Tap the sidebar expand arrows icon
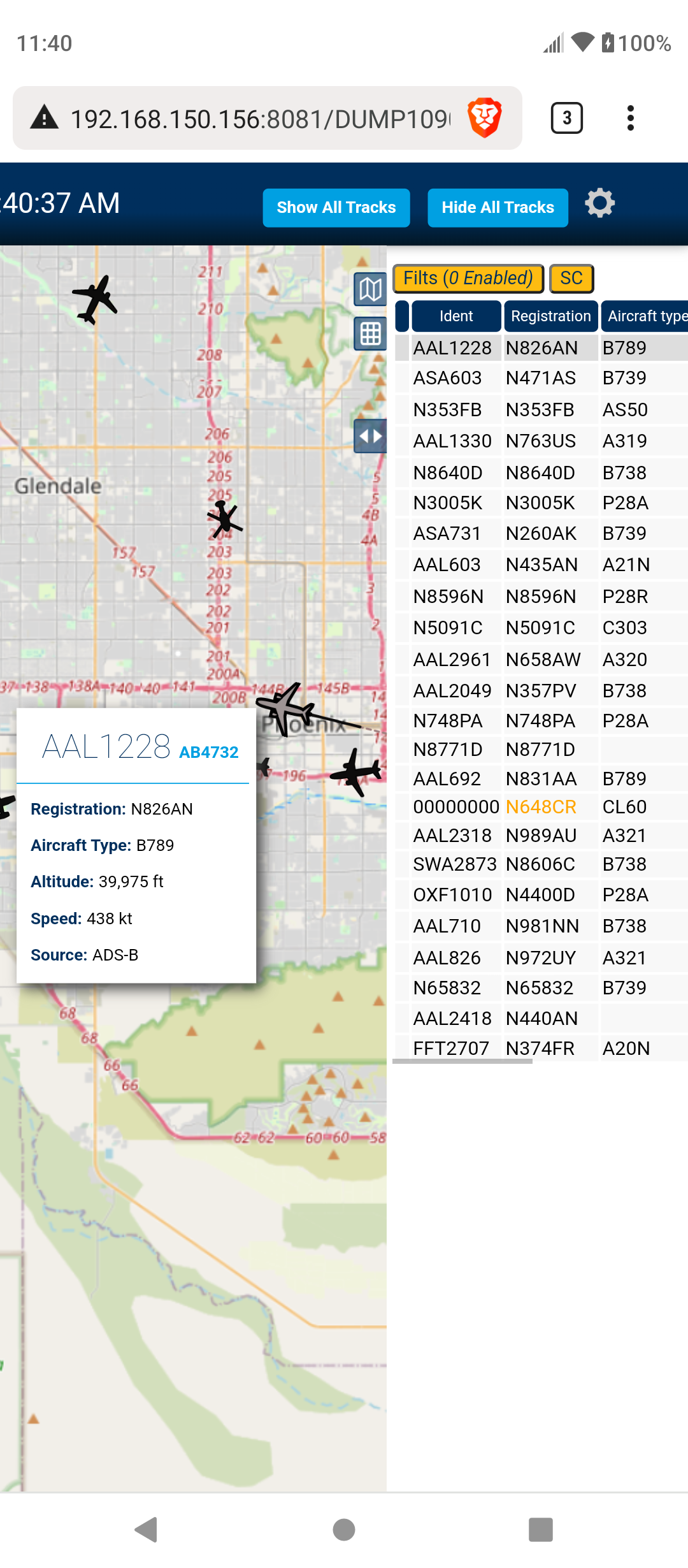Image resolution: width=688 pixels, height=1568 pixels. point(370,436)
